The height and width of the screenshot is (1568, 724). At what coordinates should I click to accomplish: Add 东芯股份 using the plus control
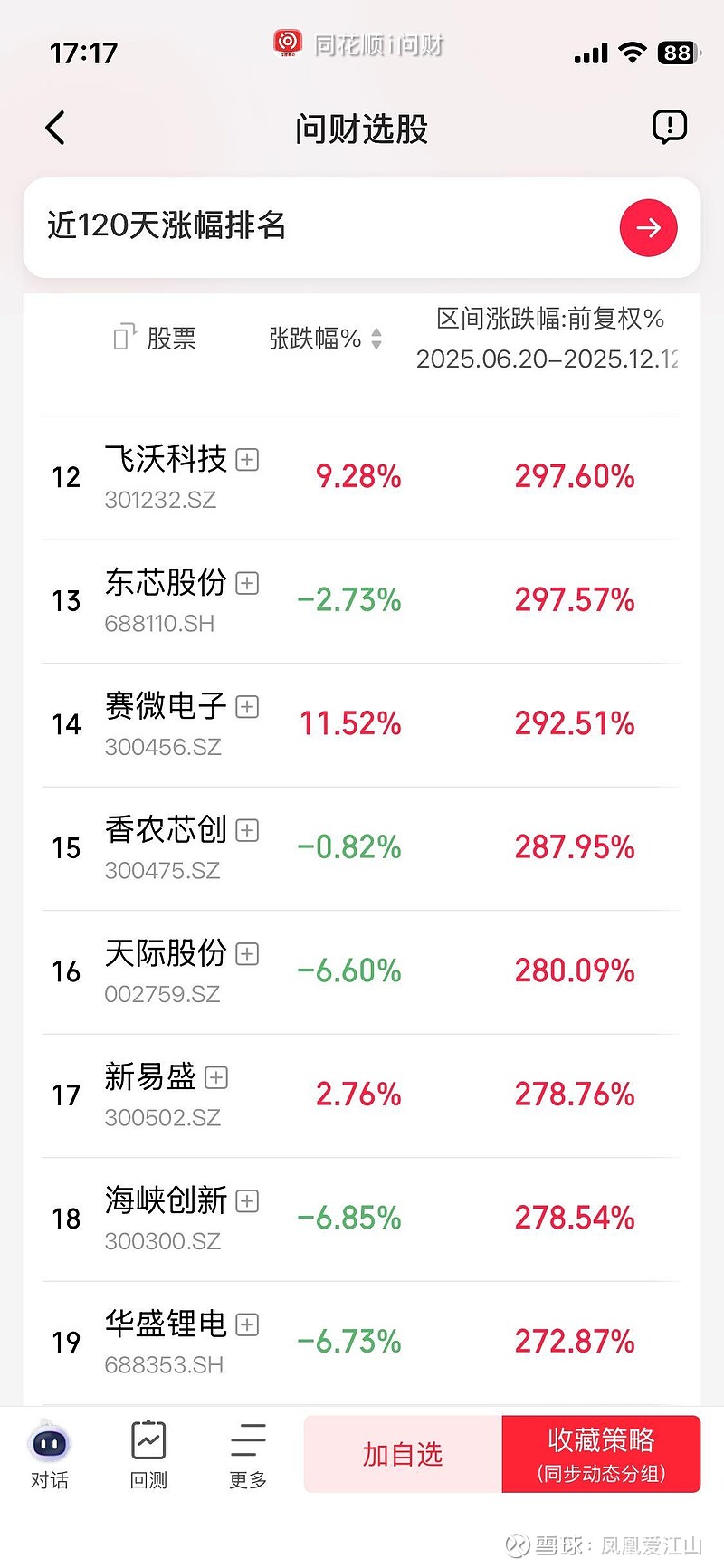coord(246,584)
